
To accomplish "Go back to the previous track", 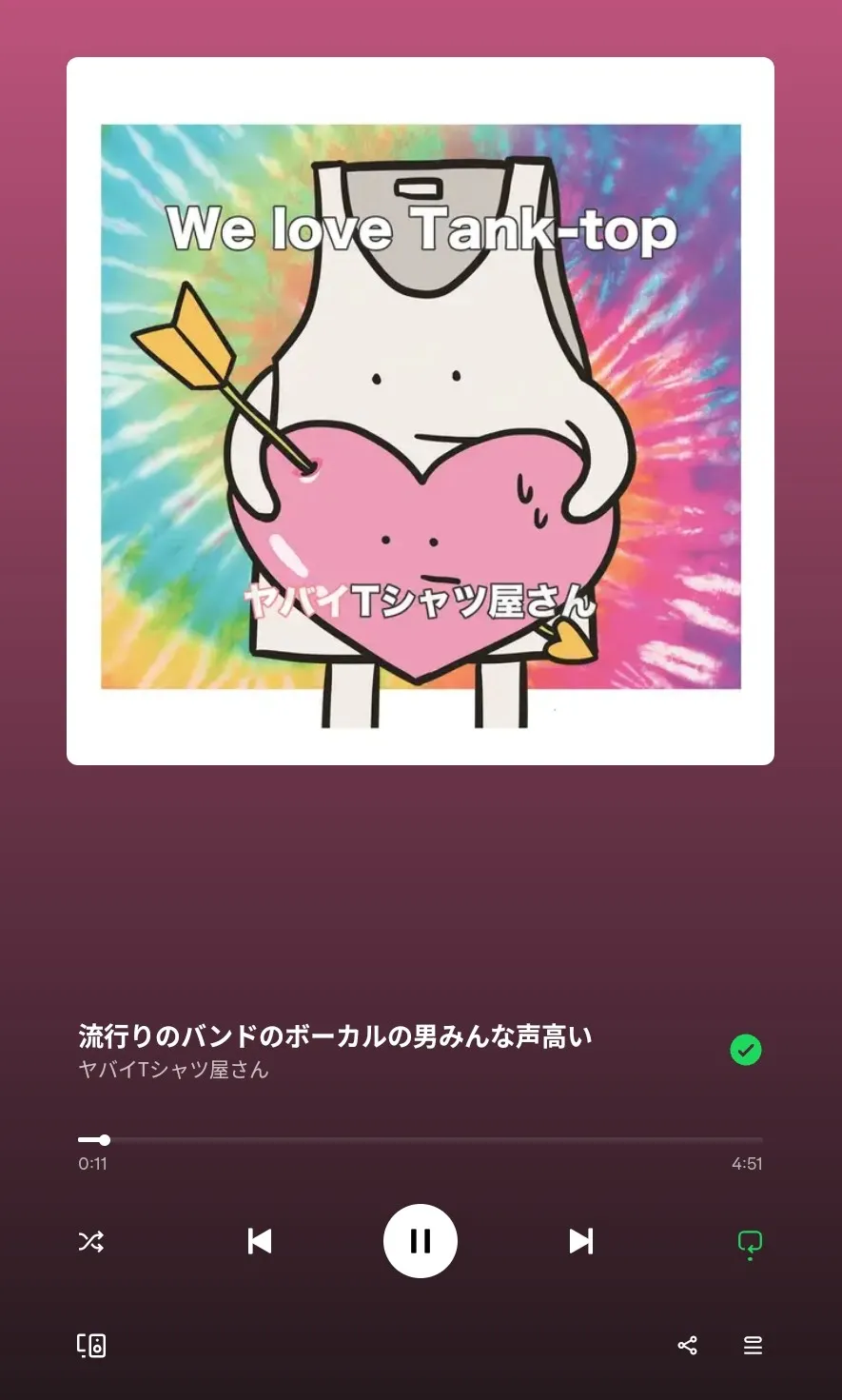I will pos(259,1241).
